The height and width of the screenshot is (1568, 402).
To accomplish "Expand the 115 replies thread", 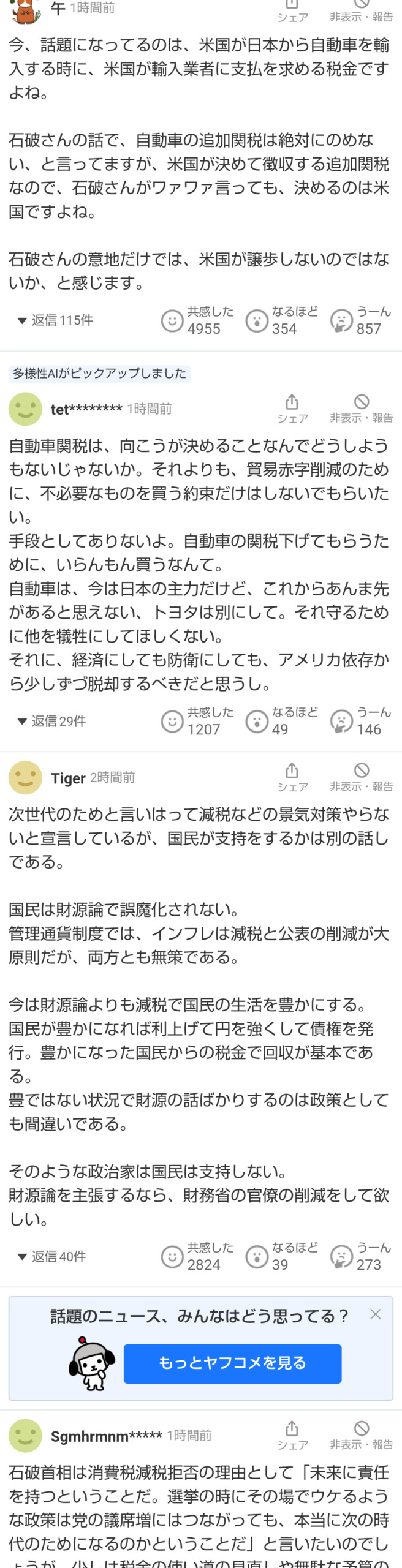I will click(55, 320).
